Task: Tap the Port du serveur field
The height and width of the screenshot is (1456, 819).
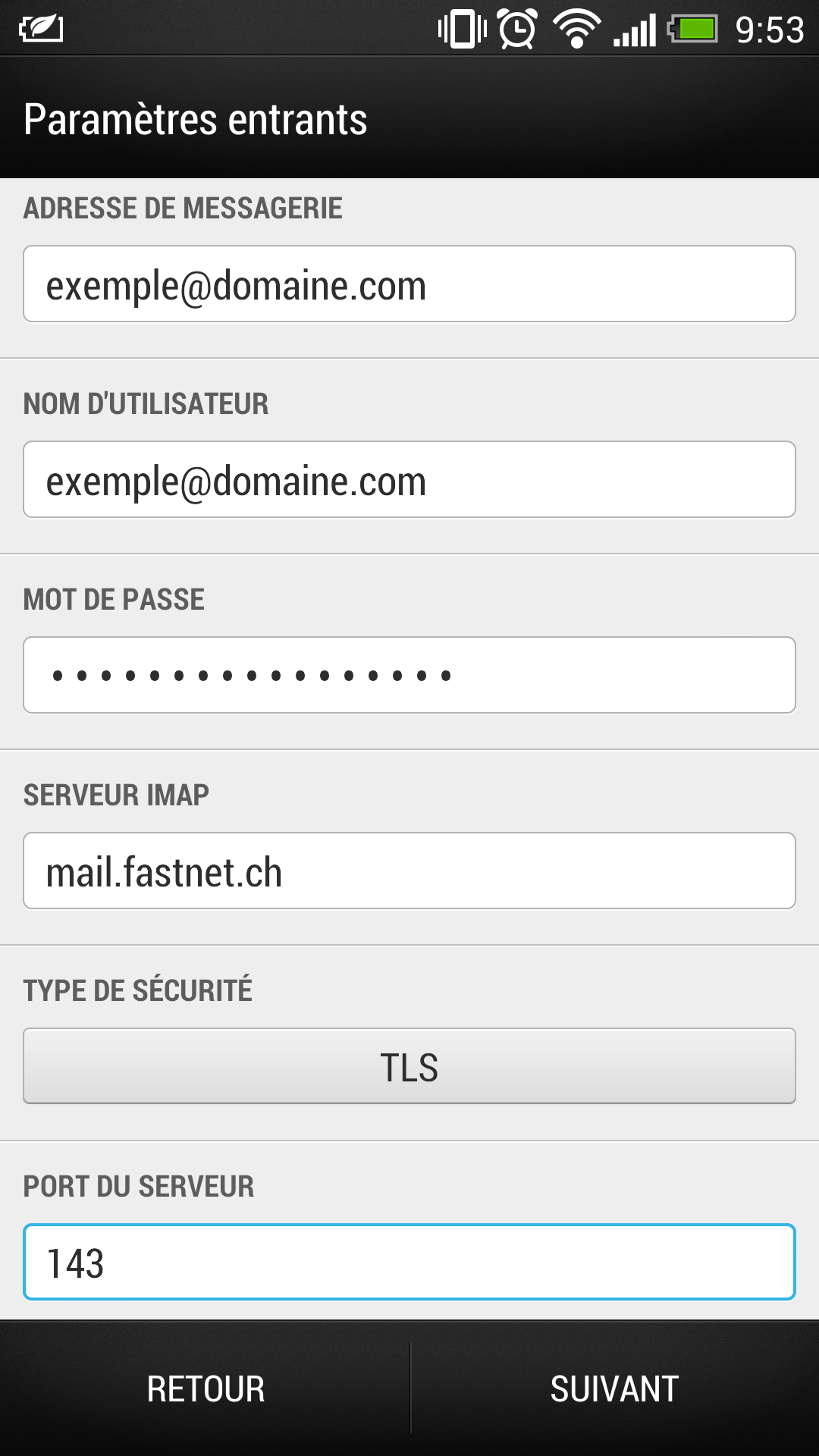Action: coord(409,1262)
